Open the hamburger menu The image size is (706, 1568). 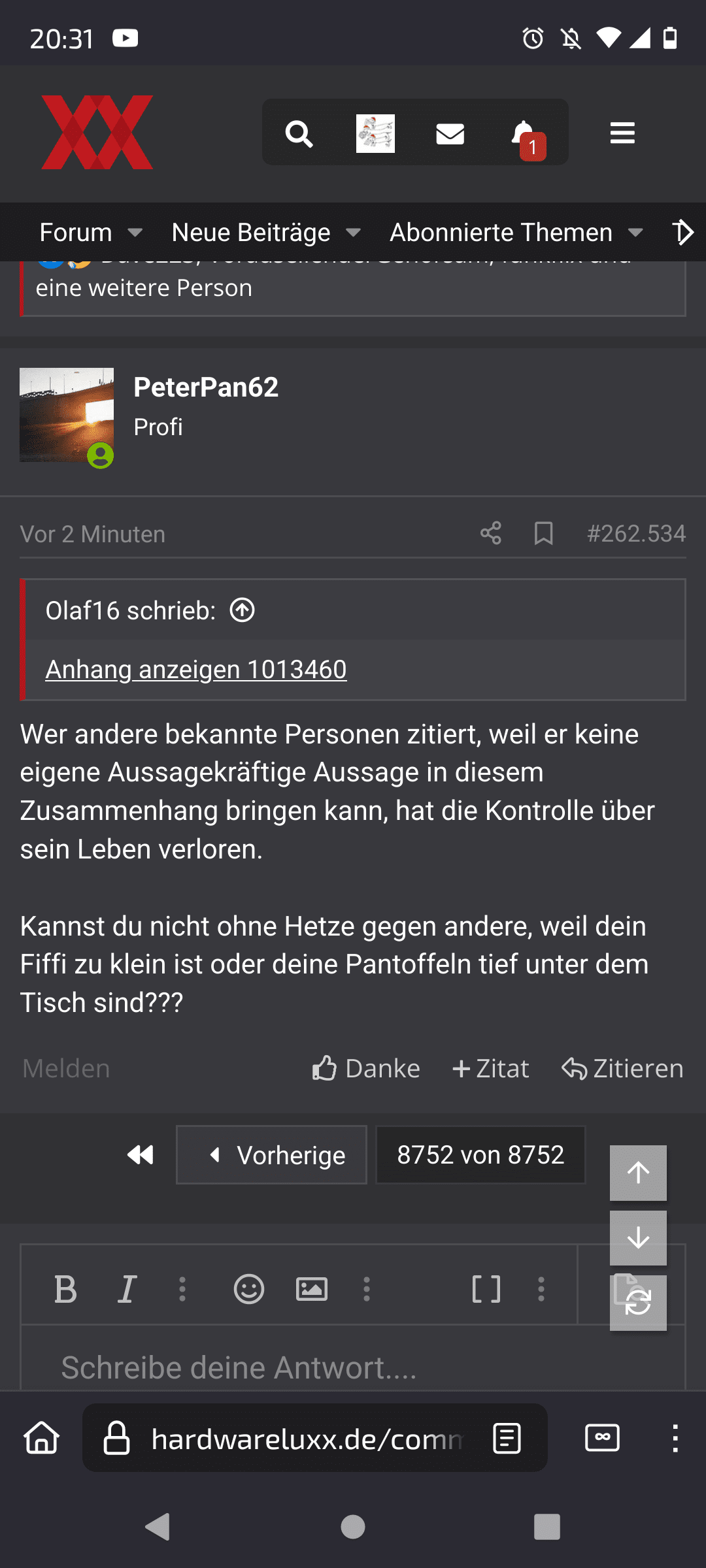coord(622,133)
